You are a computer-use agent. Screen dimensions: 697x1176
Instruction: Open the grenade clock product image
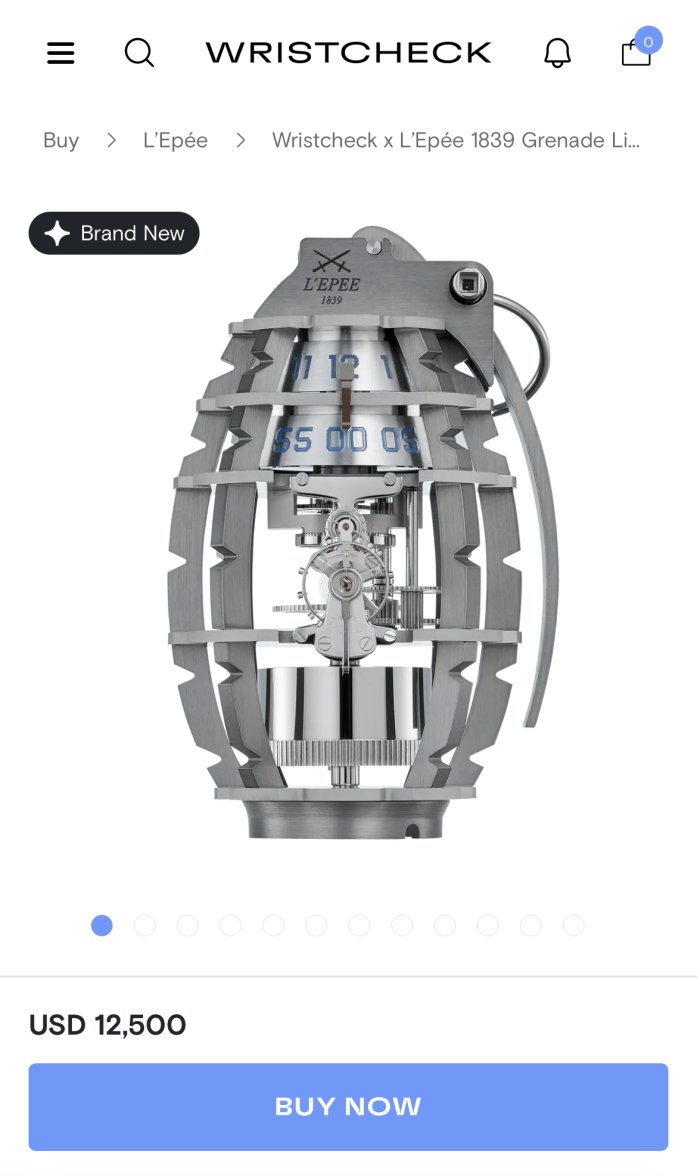pos(360,540)
